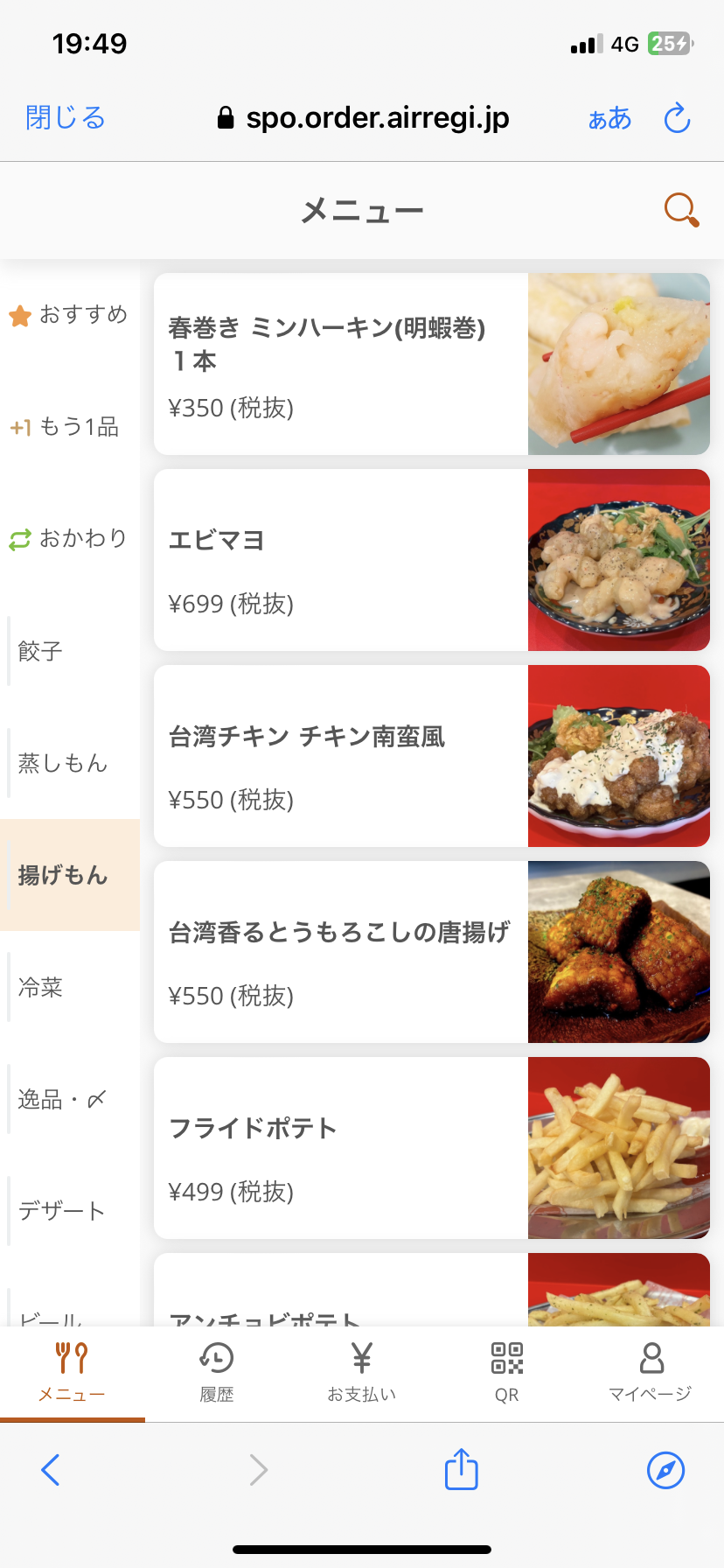
Task: Open the 蒸しもん category
Action: click(70, 763)
